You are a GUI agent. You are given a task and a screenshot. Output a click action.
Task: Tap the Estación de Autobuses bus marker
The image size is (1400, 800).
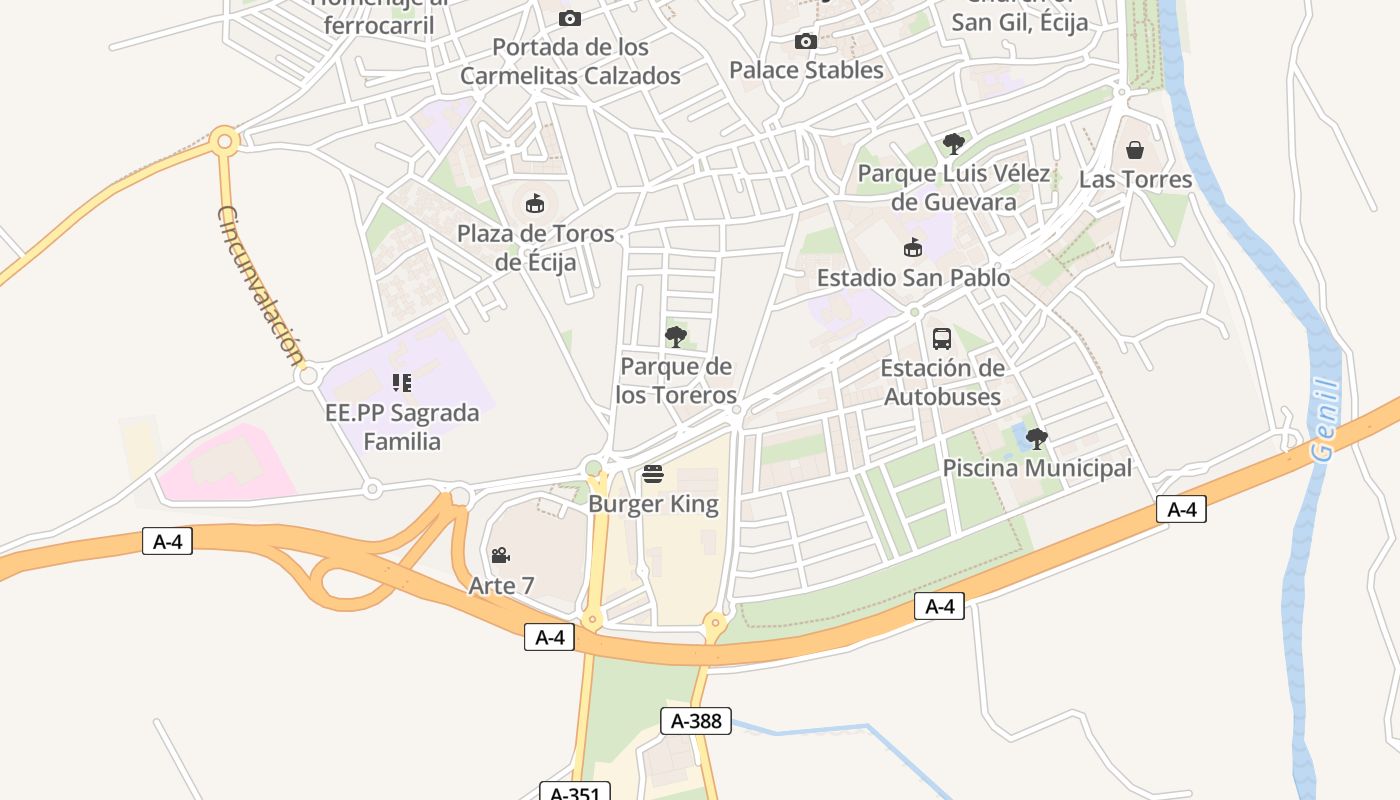pos(942,338)
